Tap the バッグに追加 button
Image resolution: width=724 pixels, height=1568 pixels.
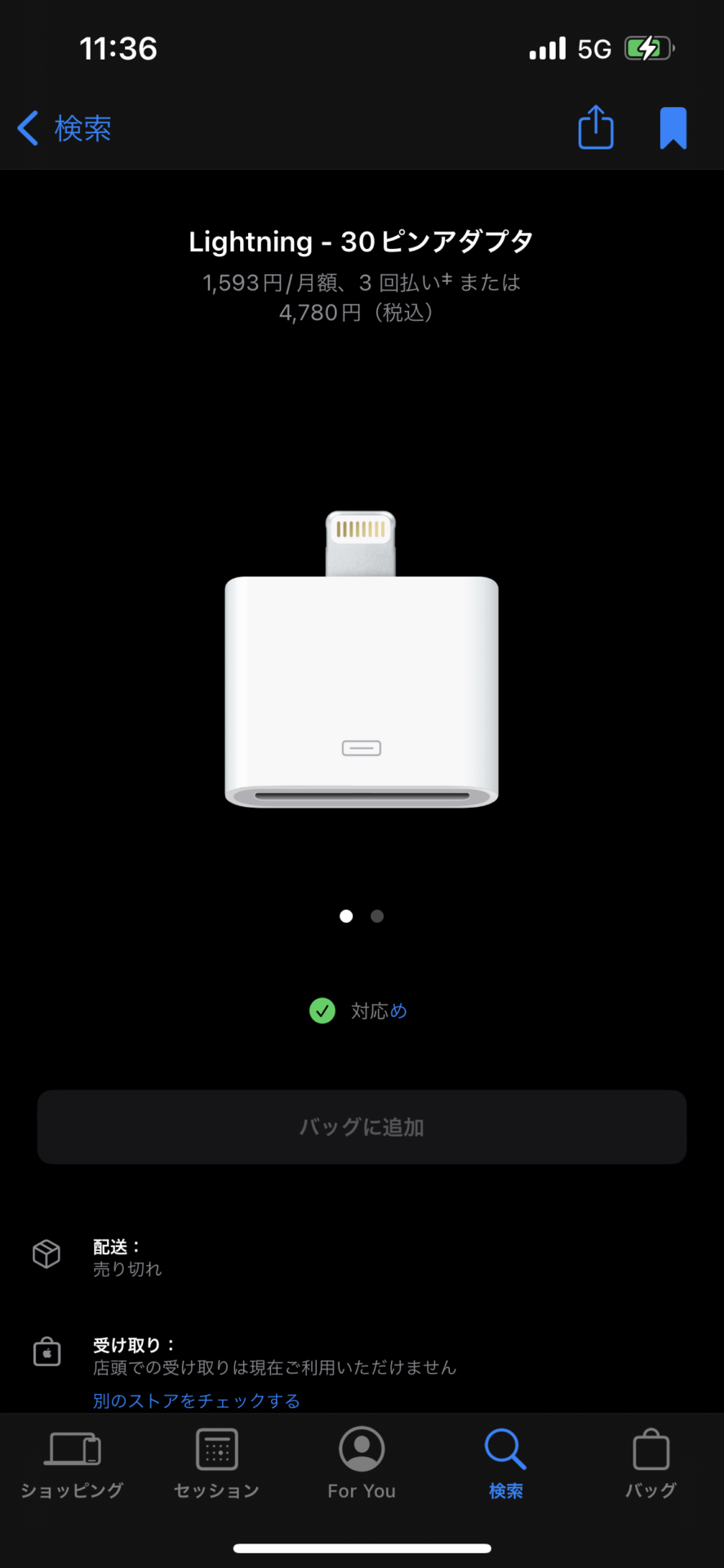tap(362, 1127)
